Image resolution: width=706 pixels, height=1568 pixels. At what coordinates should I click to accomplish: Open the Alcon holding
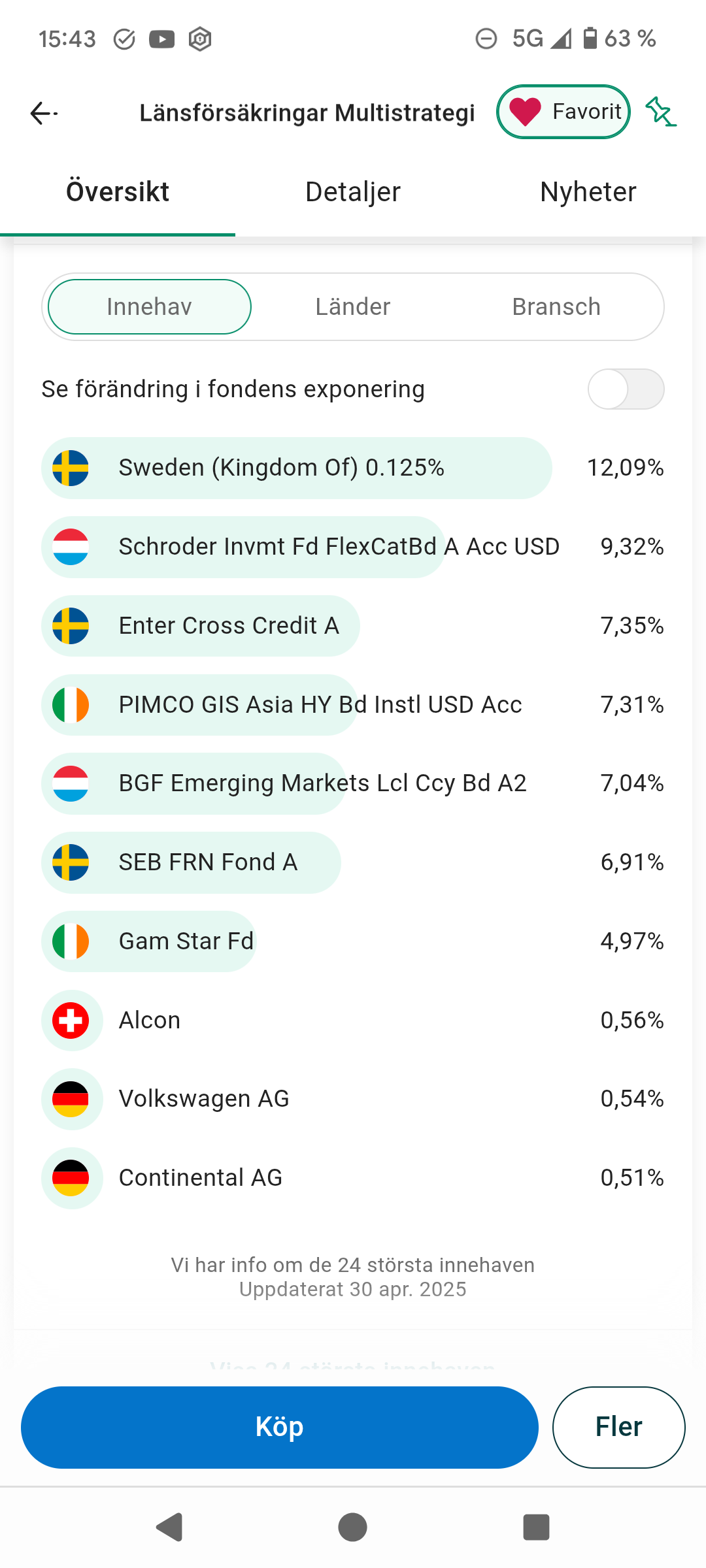(x=150, y=1021)
